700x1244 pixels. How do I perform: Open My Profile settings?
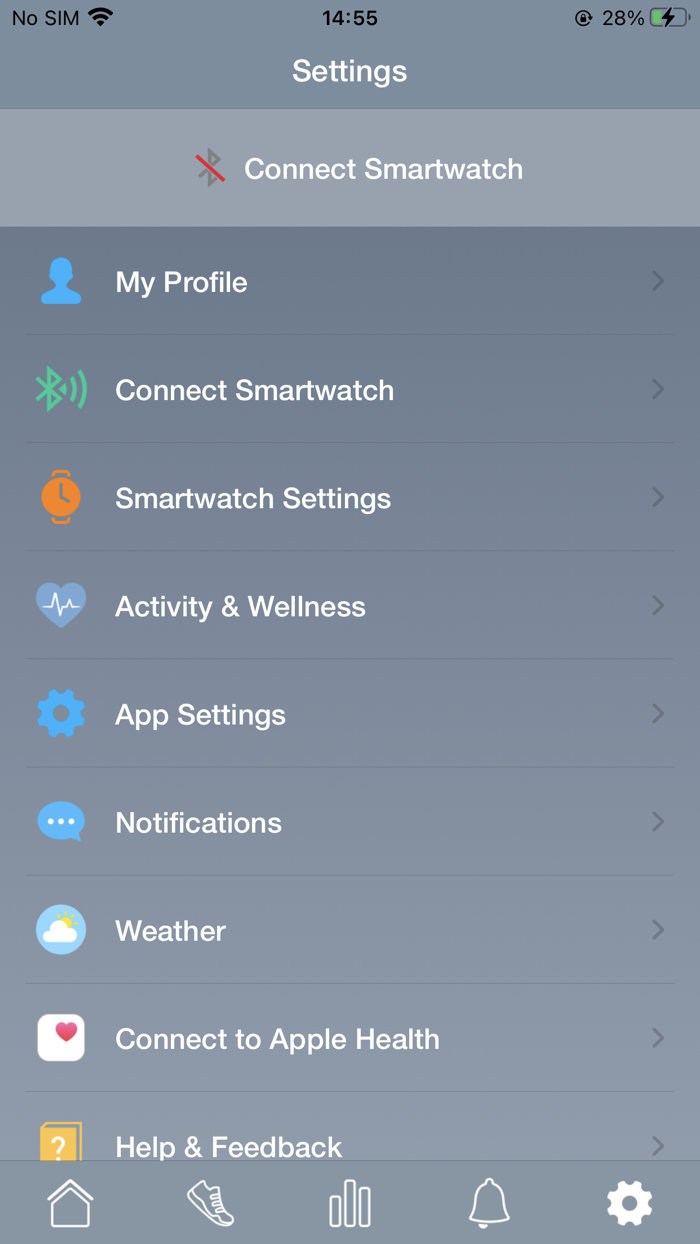point(350,282)
